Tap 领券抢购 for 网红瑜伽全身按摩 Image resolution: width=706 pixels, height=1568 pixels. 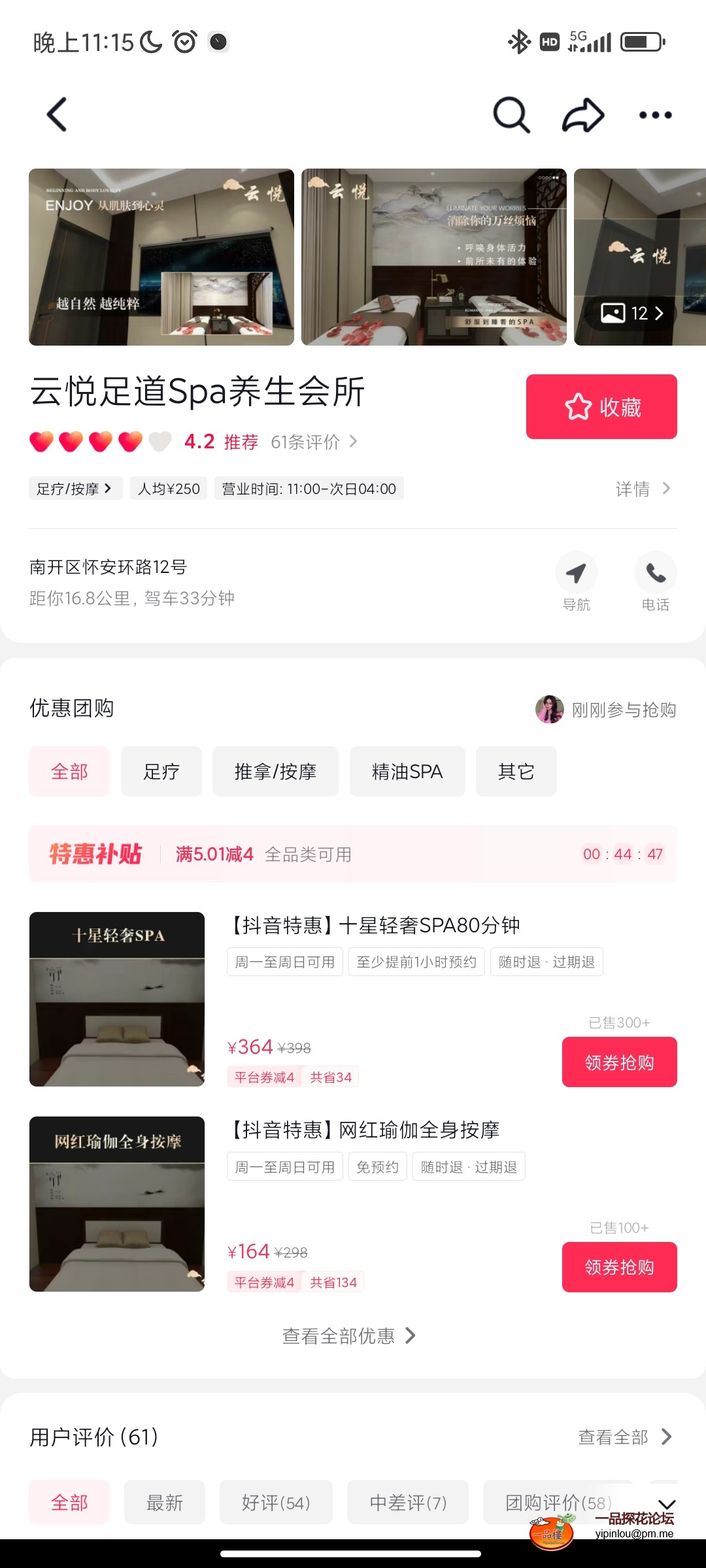[619, 1267]
